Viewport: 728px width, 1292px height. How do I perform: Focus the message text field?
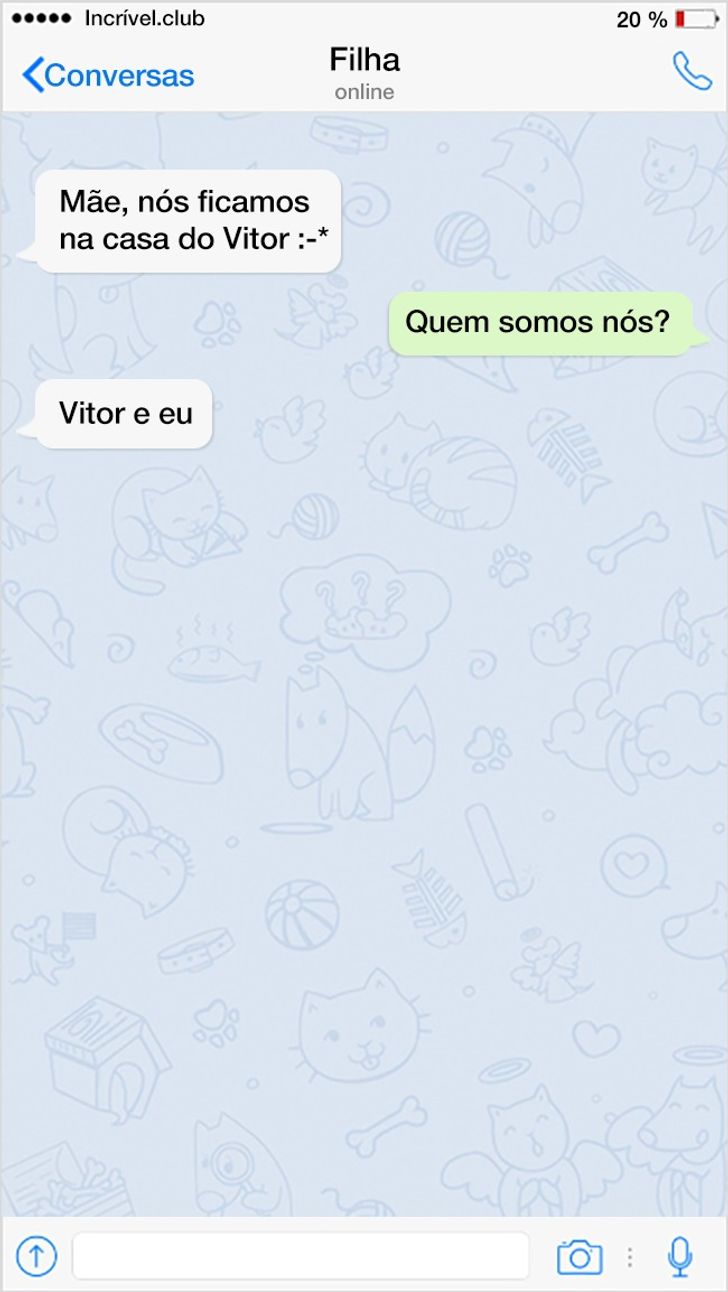[x=300, y=1255]
